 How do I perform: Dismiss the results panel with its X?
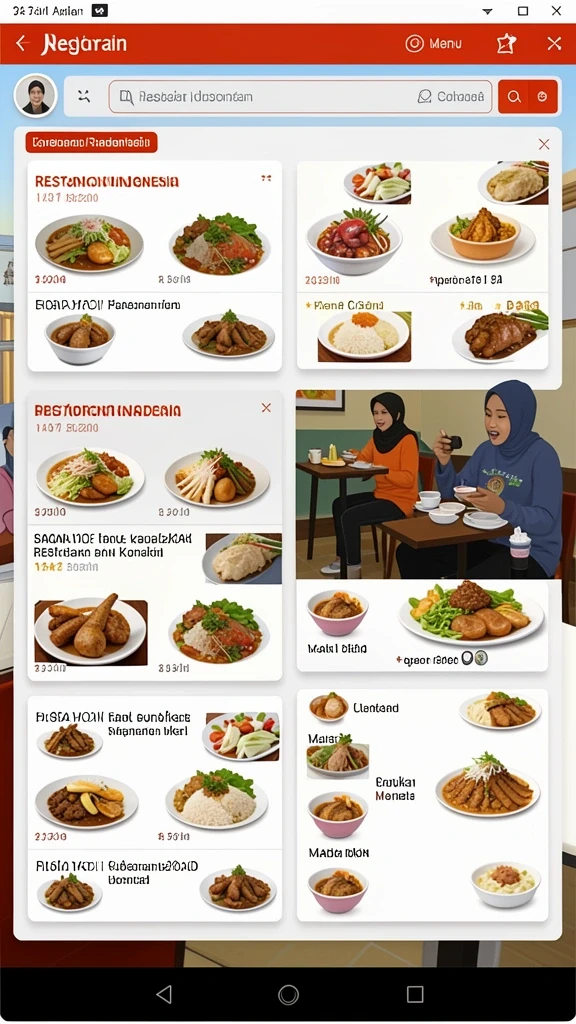coord(543,144)
